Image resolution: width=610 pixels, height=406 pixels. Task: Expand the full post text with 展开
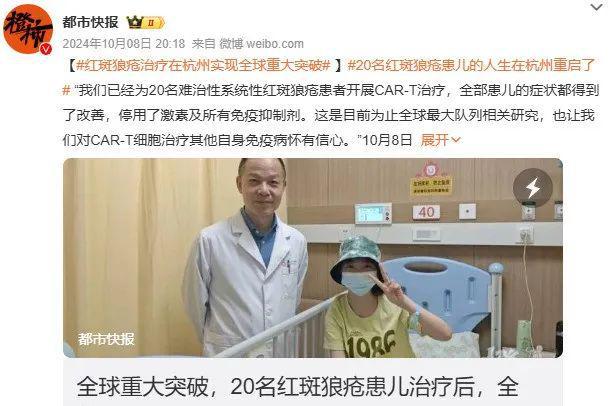(x=433, y=140)
